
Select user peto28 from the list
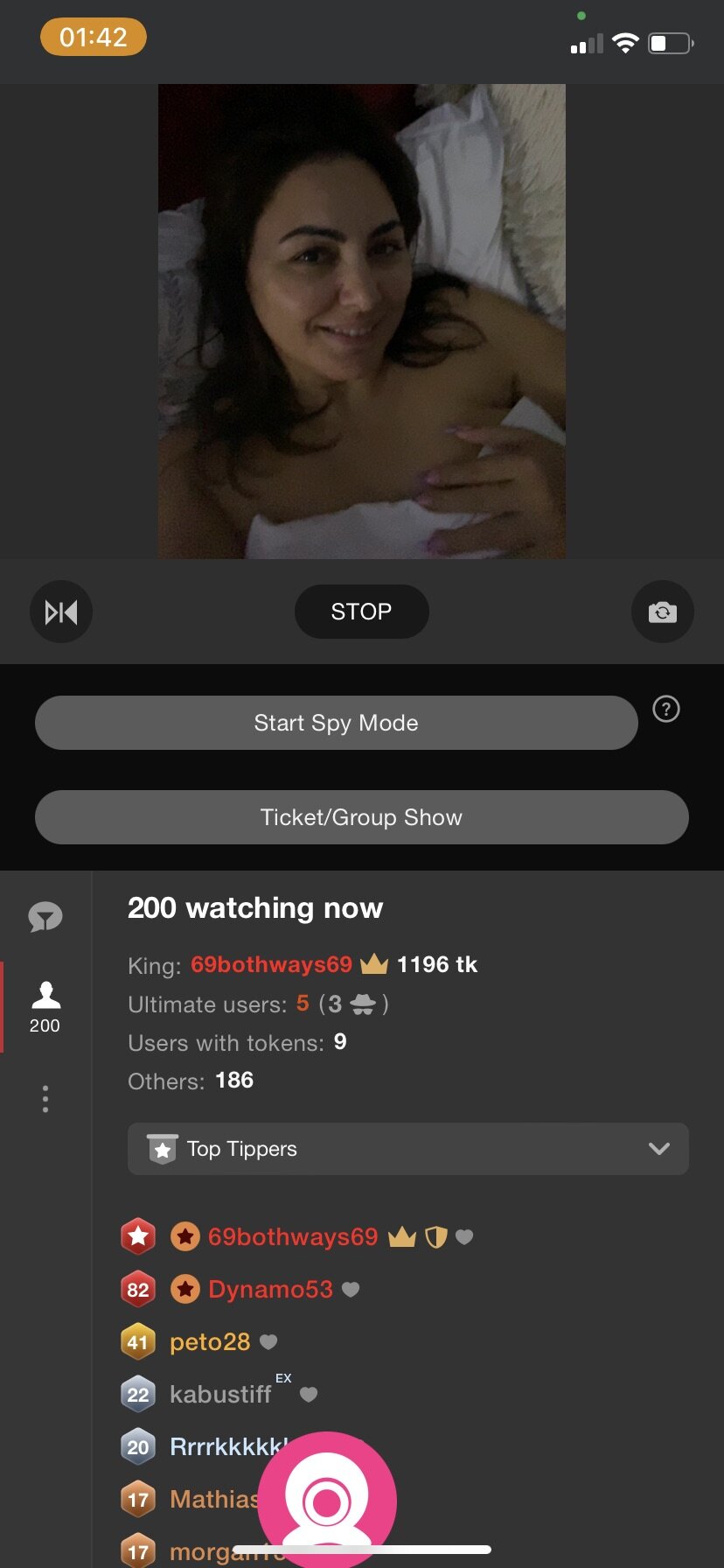click(210, 1341)
